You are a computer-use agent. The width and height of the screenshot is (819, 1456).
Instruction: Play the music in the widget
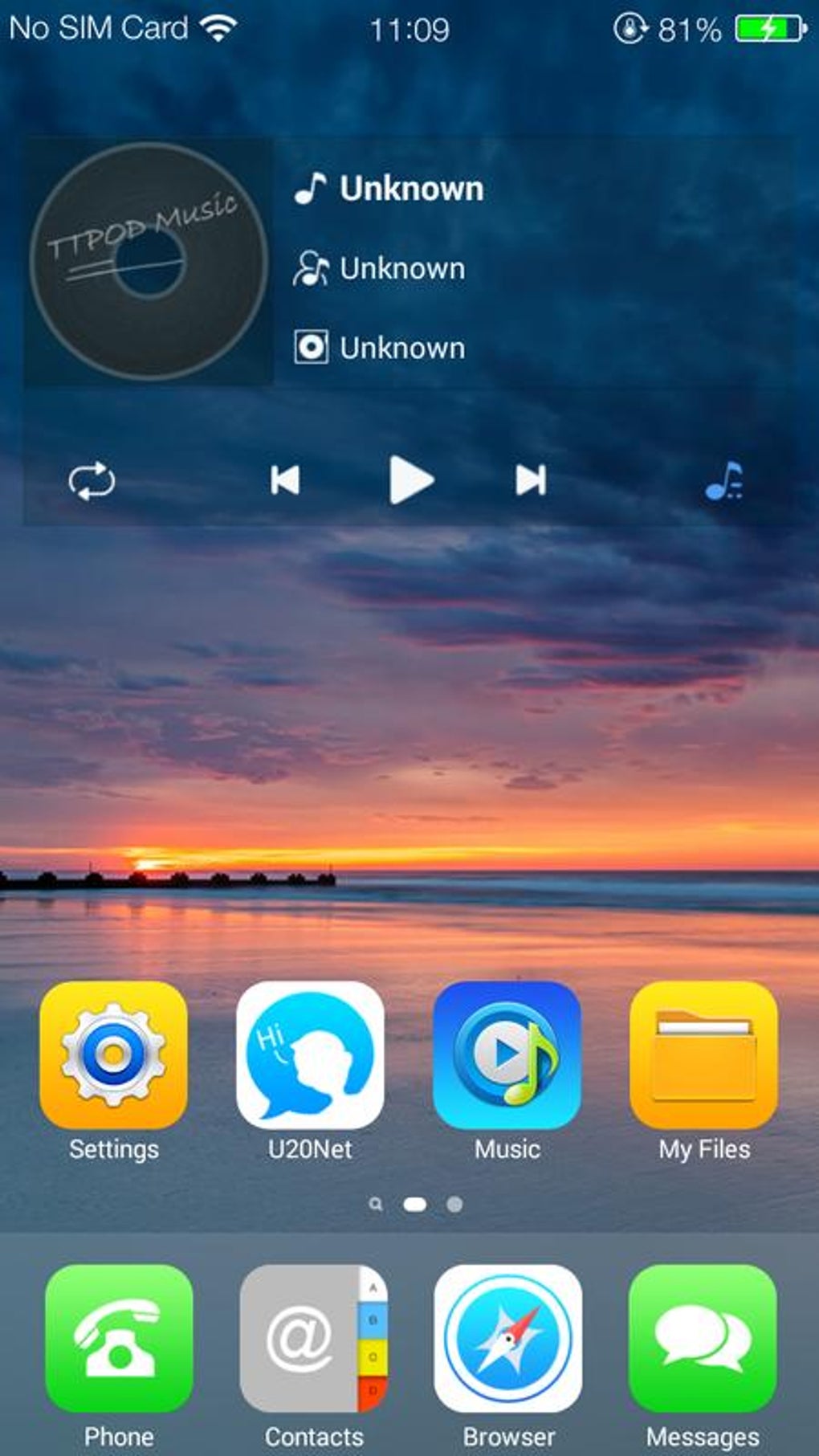[x=411, y=480]
